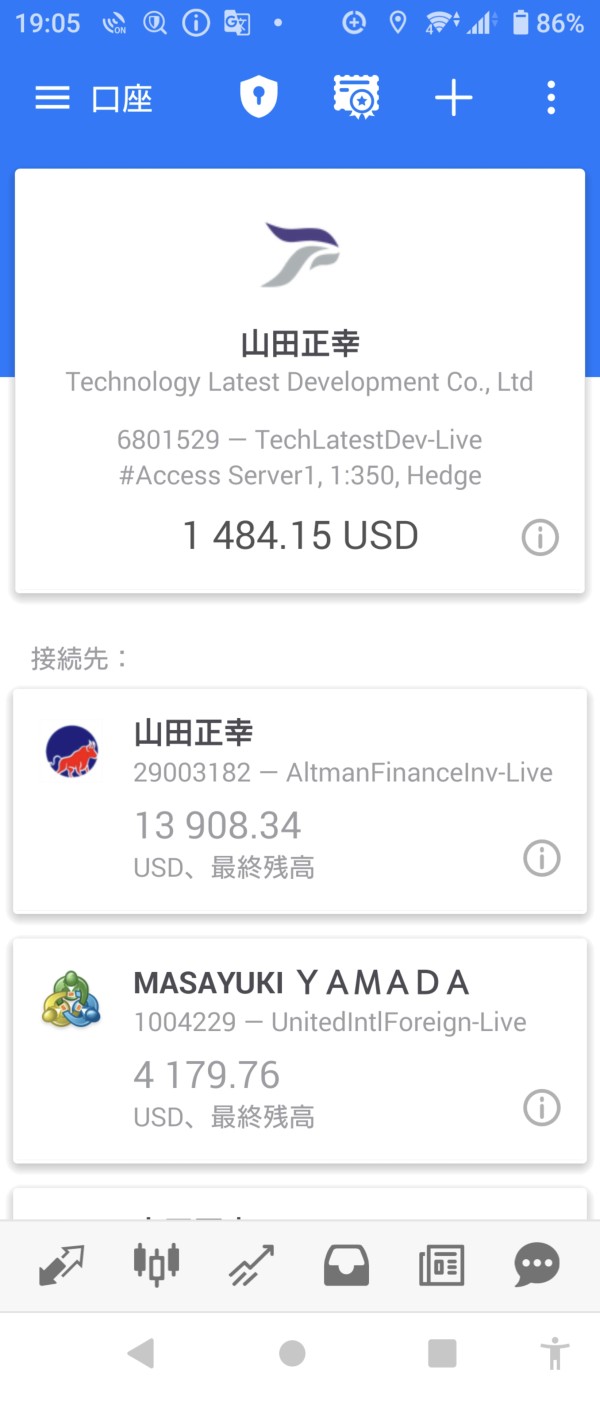The image size is (600, 1401).
Task: Switch to the trade trend-line tab
Action: point(251,1266)
